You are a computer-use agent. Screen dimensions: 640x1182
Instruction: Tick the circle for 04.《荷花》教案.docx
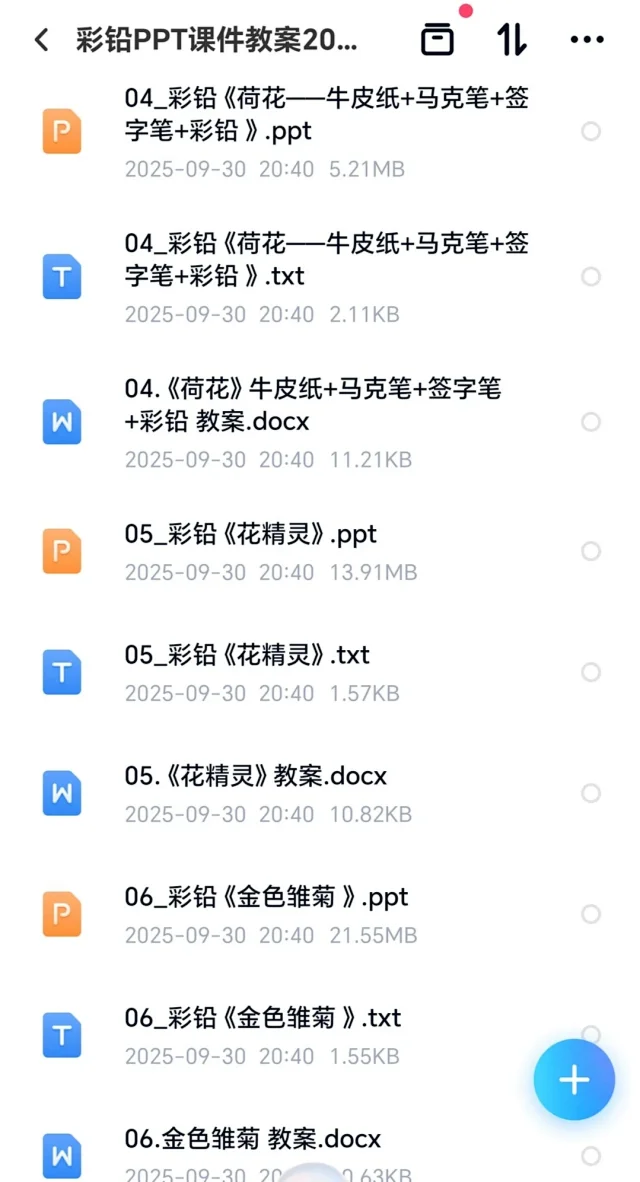(591, 422)
